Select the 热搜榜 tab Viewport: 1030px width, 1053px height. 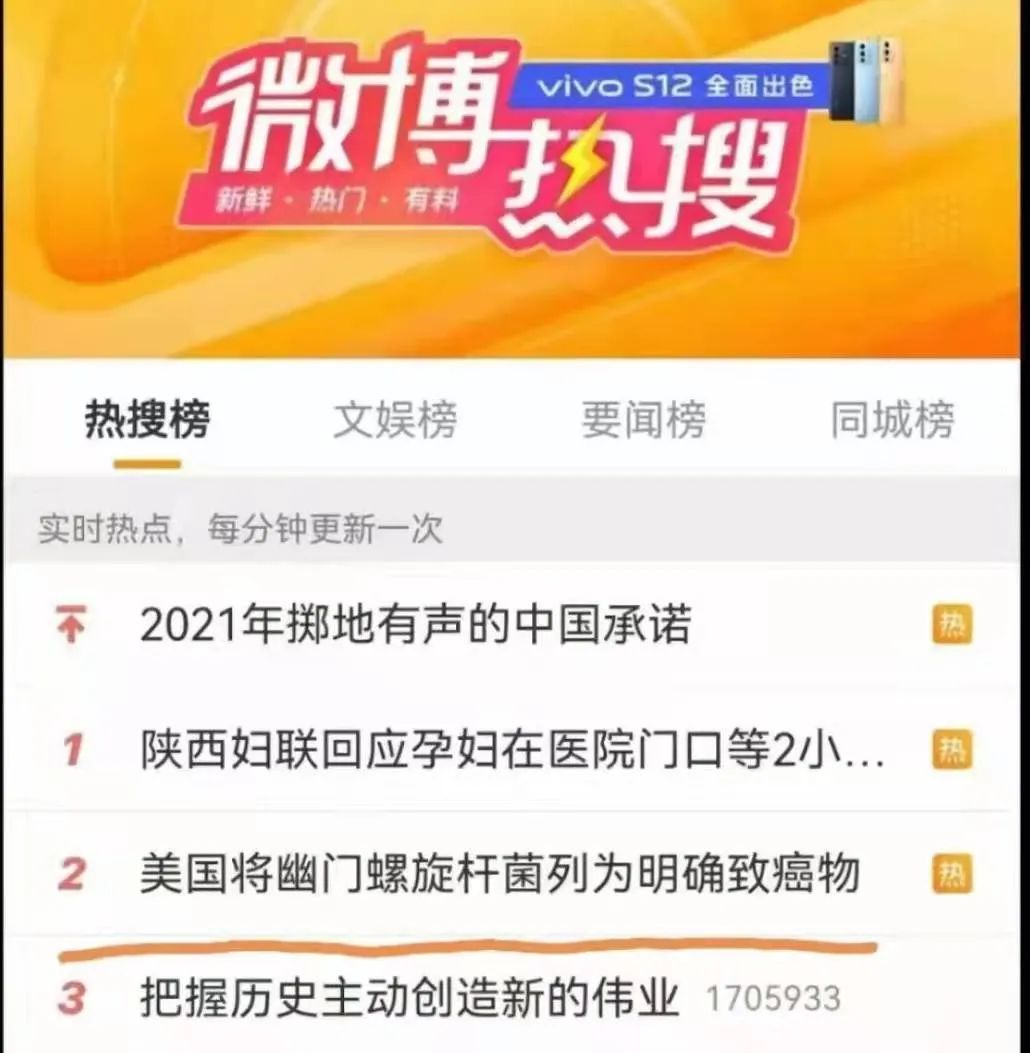[147, 419]
